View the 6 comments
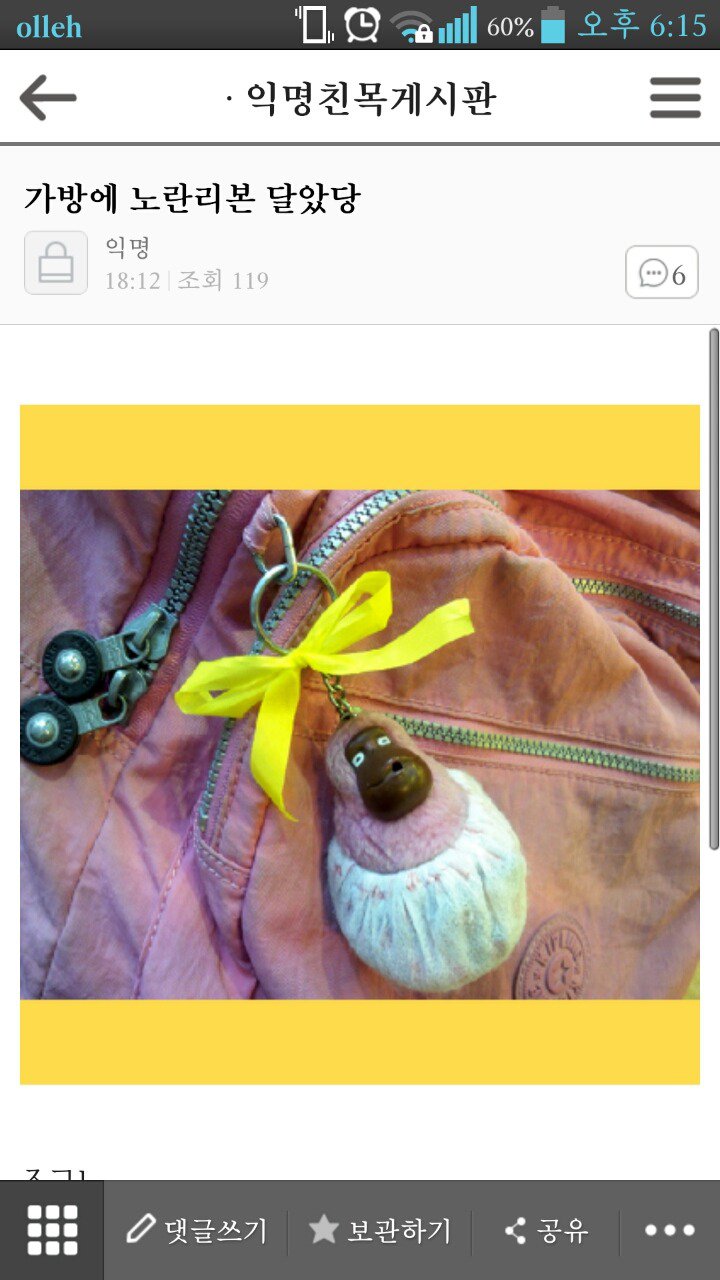This screenshot has width=720, height=1280. pos(662,273)
